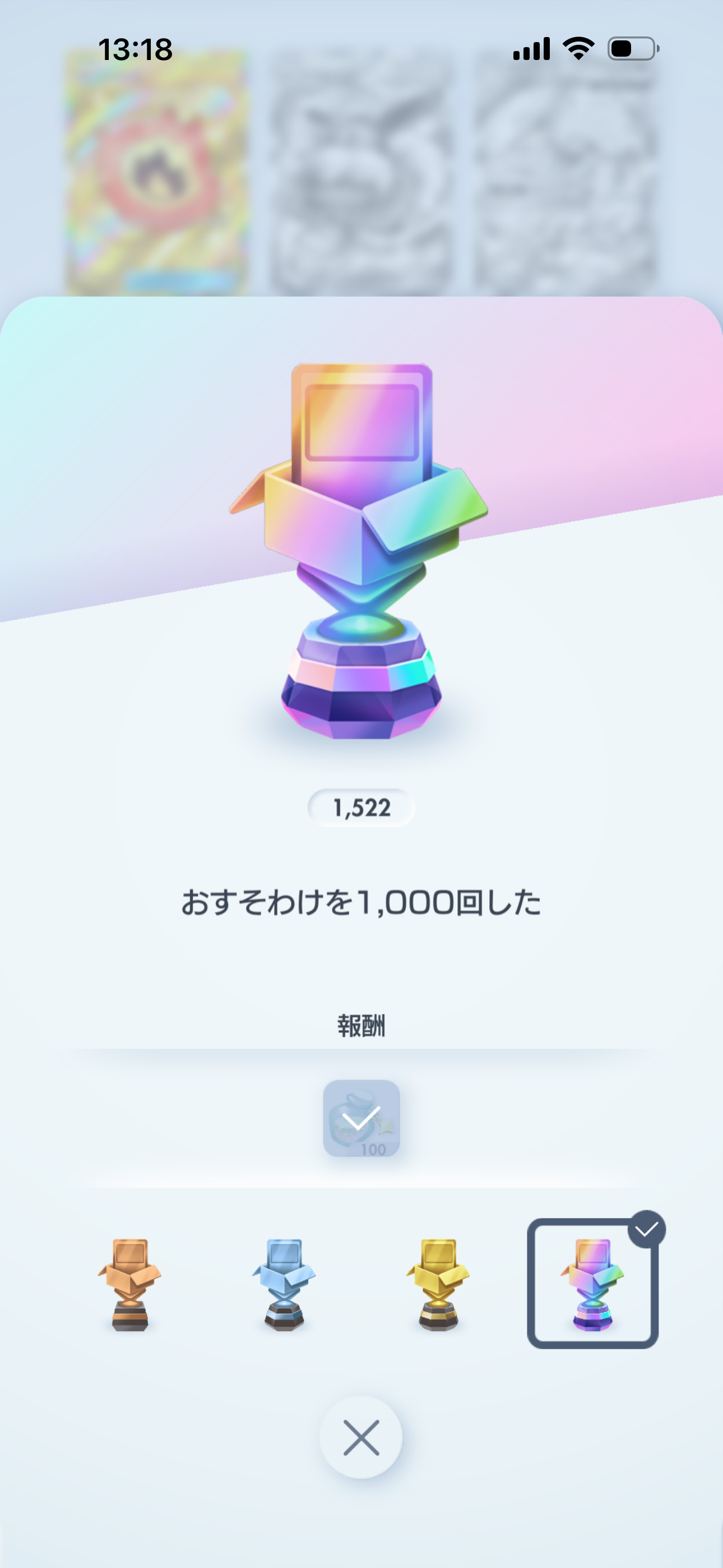The width and height of the screenshot is (723, 1568).
Task: Select the rainbow trophy tier
Action: tap(592, 1284)
